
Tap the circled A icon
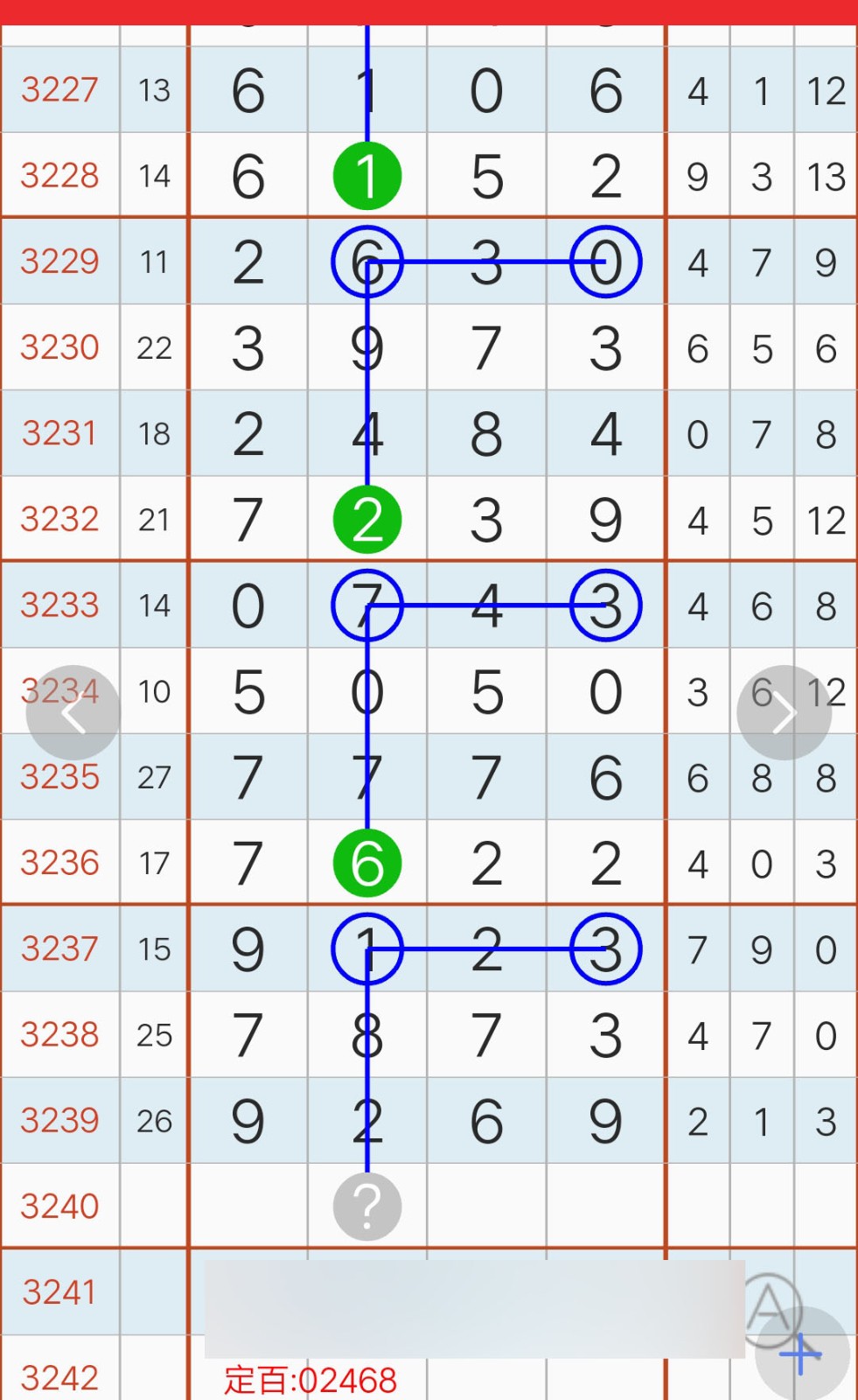769,1309
